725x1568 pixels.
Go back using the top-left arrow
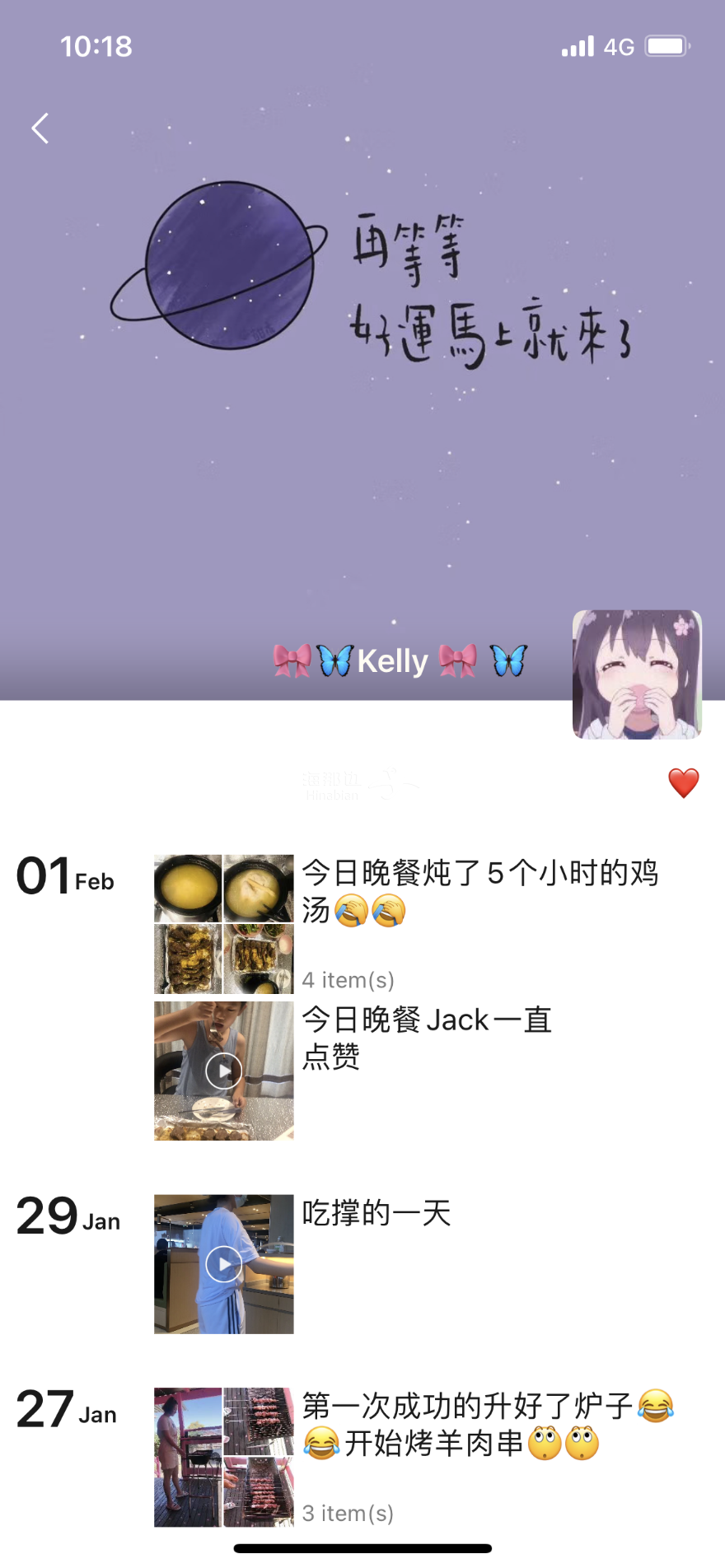click(x=40, y=128)
